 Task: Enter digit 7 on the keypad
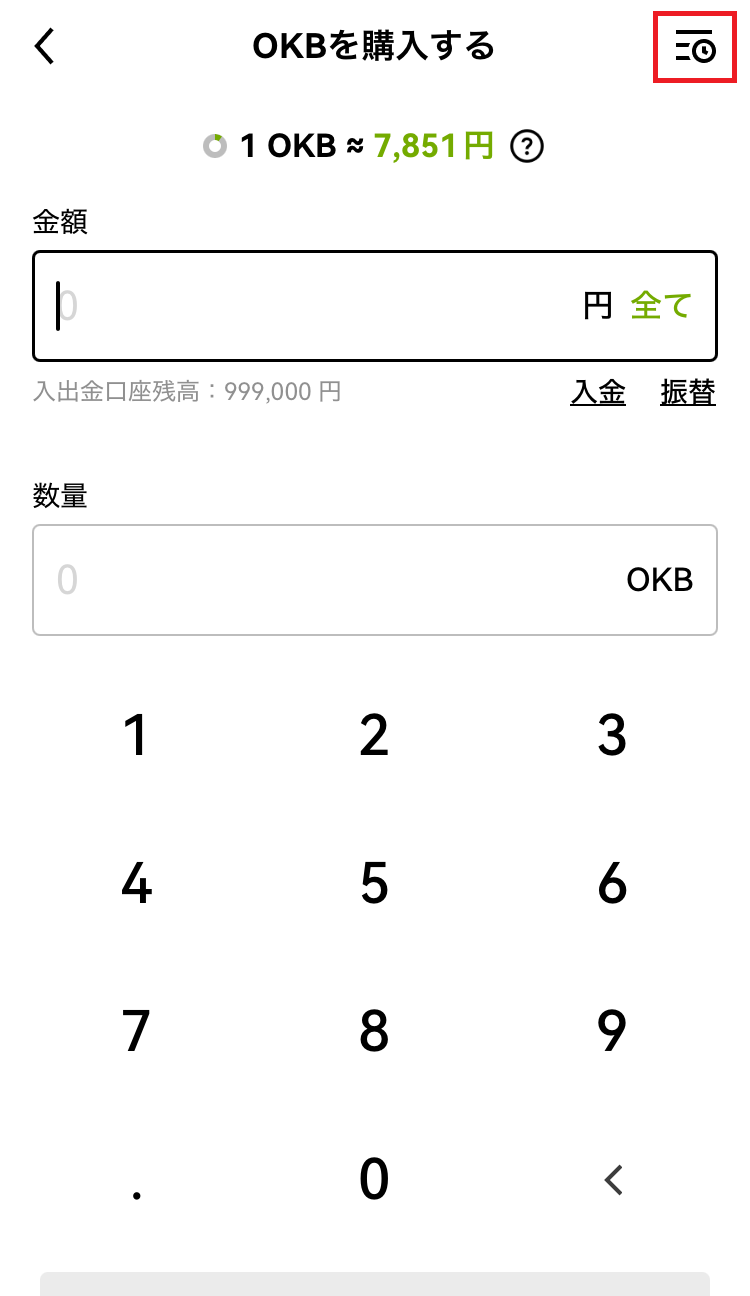[x=136, y=1032]
